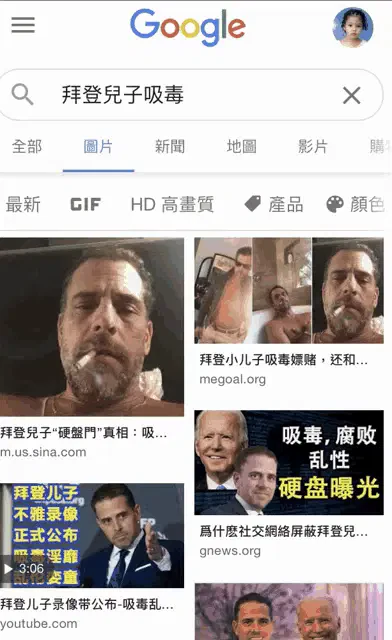The image size is (392, 640).
Task: Open the account profile avatar
Action: (x=353, y=27)
